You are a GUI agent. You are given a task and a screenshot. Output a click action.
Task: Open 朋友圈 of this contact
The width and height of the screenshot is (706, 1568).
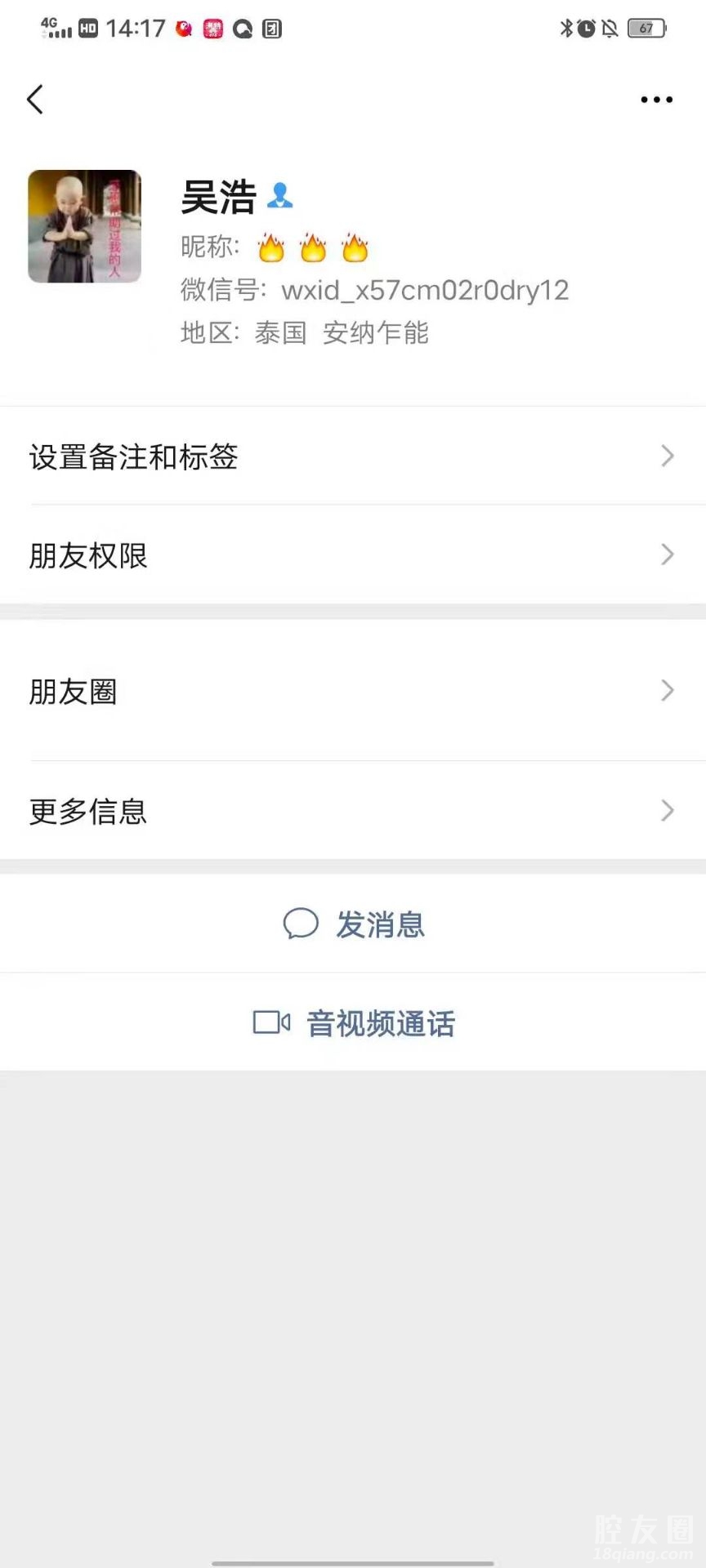[x=353, y=691]
